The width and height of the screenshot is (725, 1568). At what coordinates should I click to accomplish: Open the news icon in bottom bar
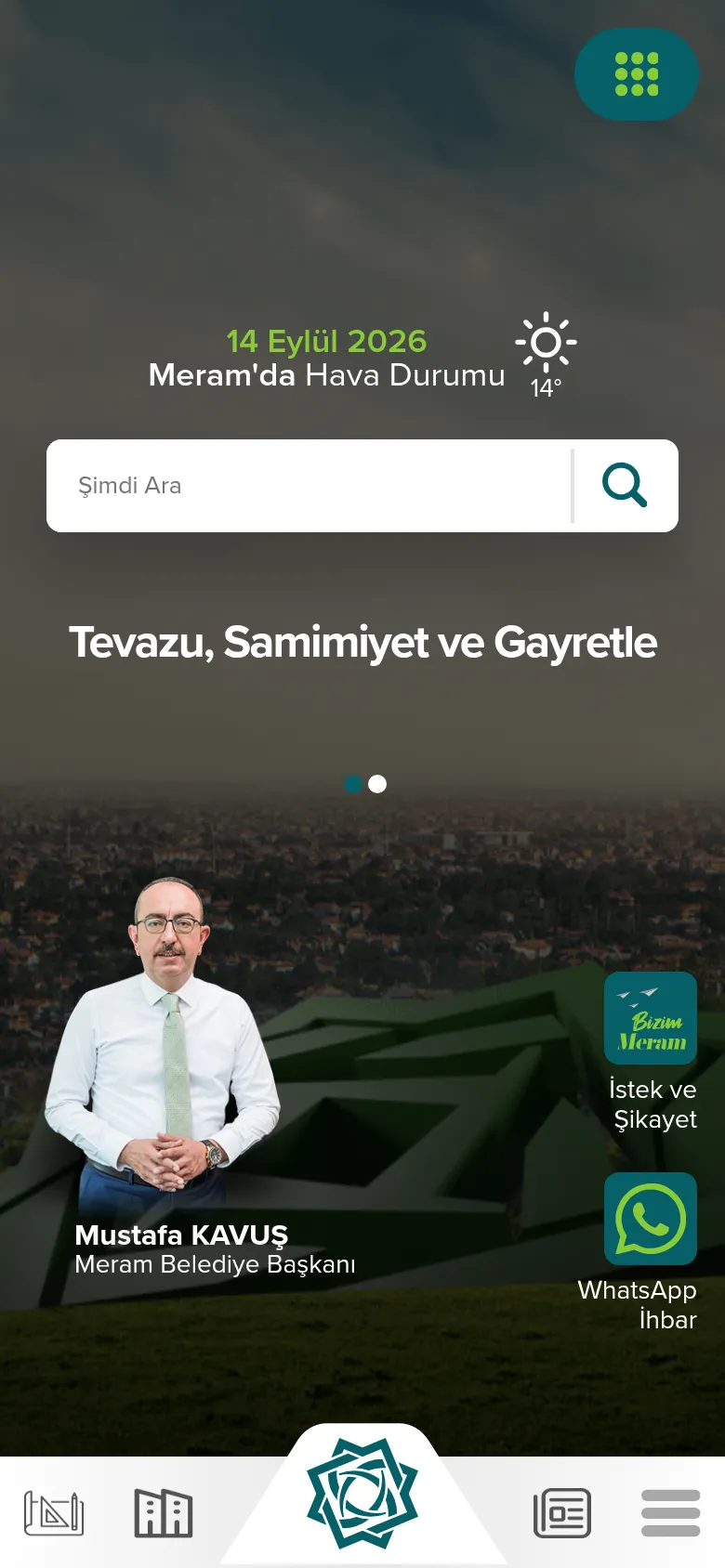[x=562, y=1512]
